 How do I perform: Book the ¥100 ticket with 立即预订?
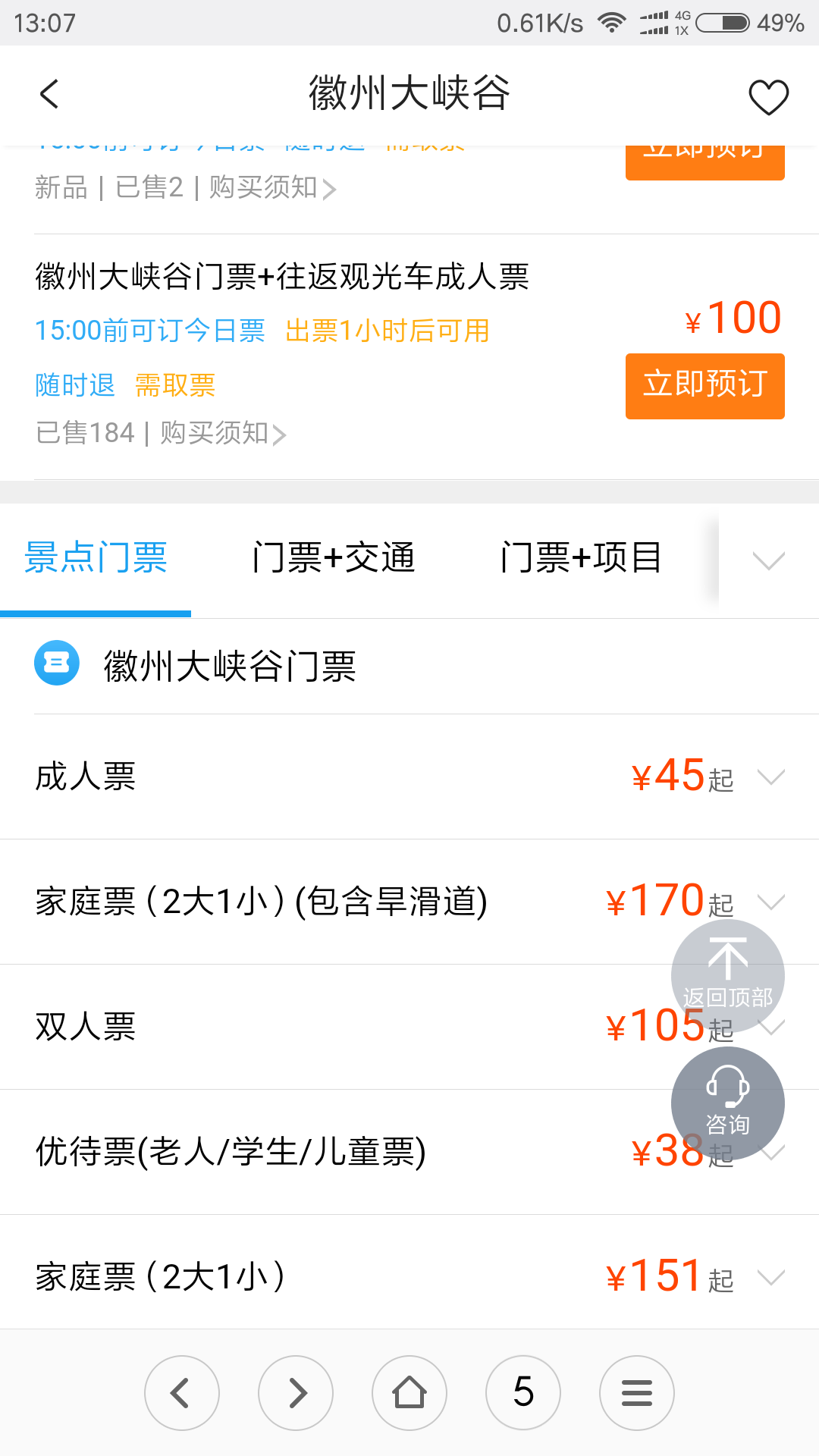704,386
